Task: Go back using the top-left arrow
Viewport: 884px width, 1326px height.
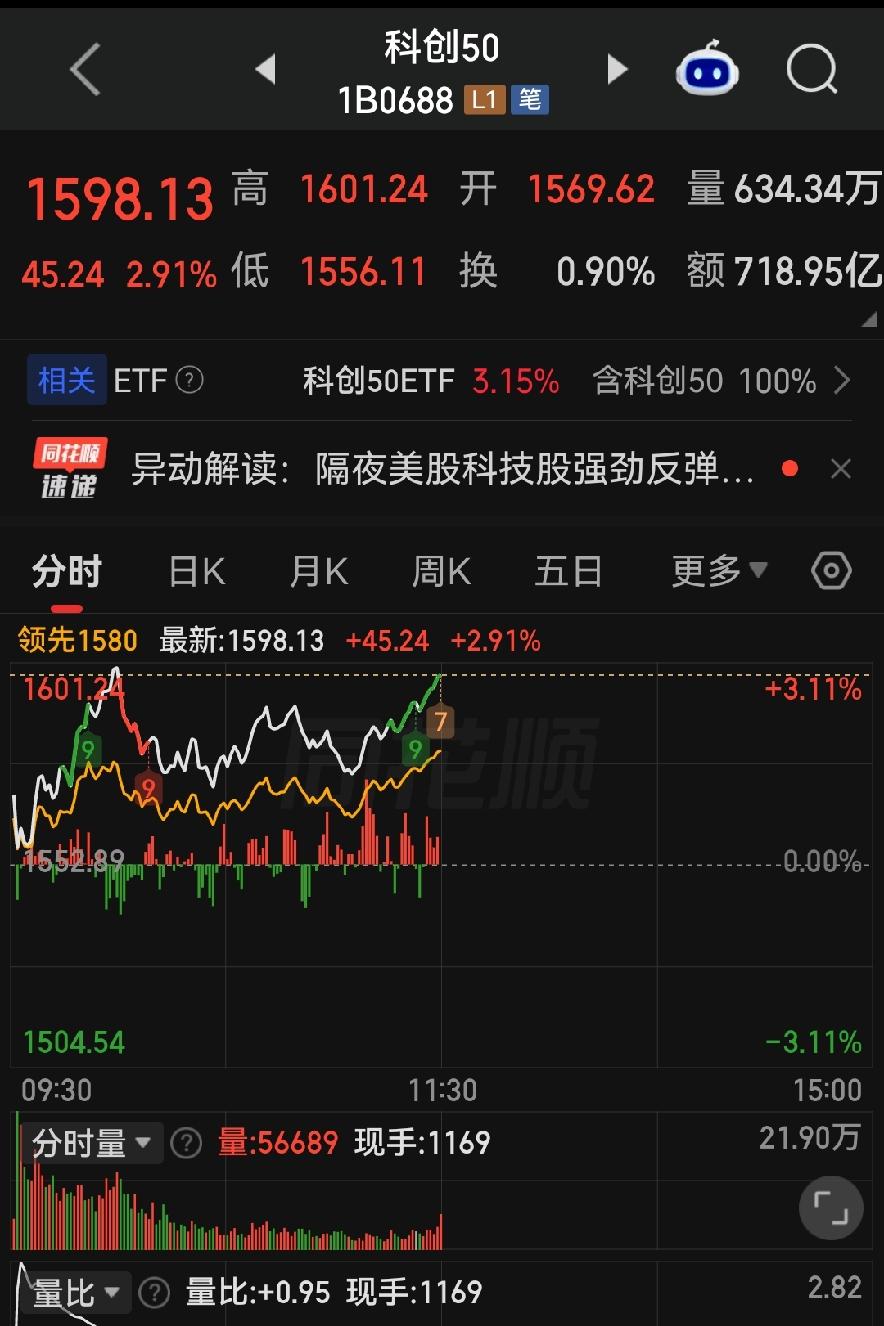Action: (85, 70)
